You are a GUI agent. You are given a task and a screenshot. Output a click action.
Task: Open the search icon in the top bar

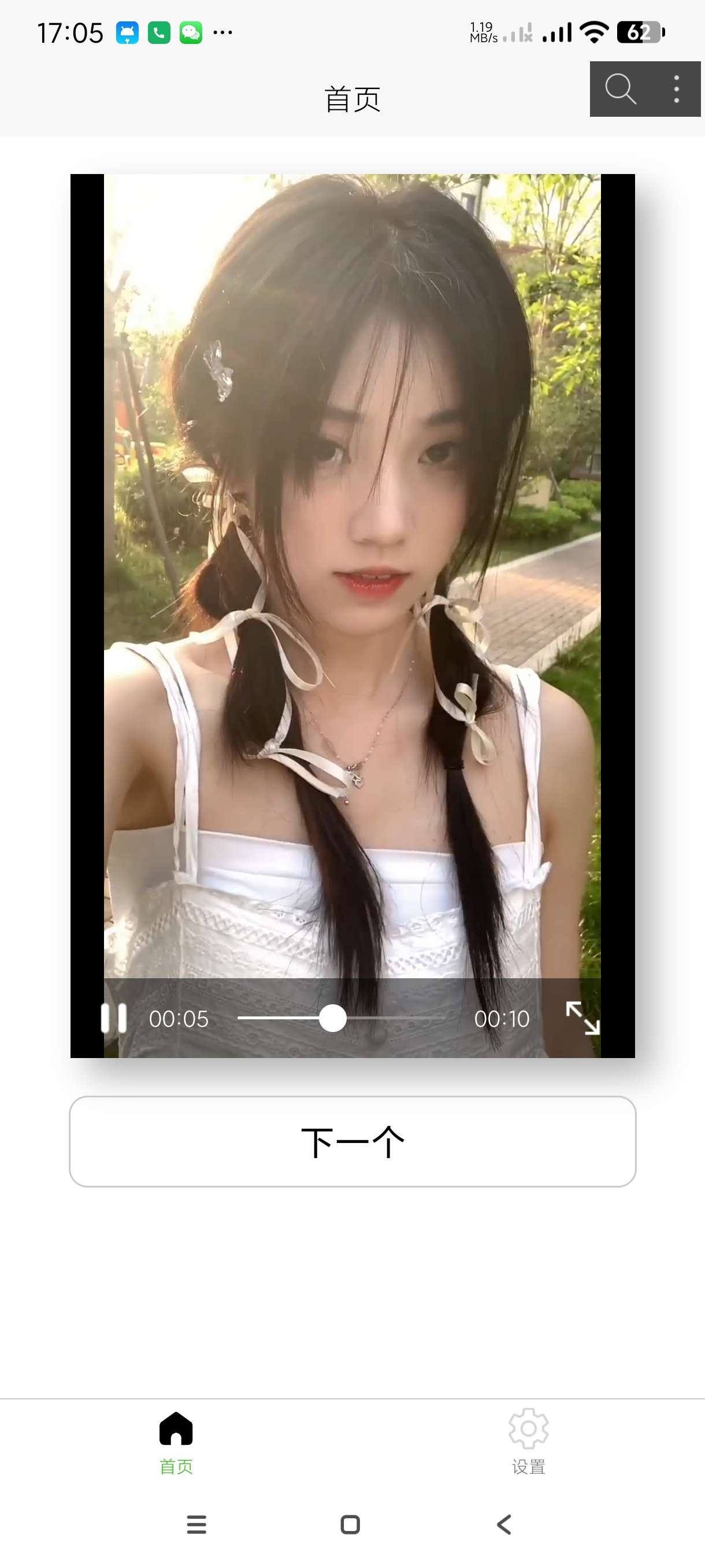tap(620, 90)
